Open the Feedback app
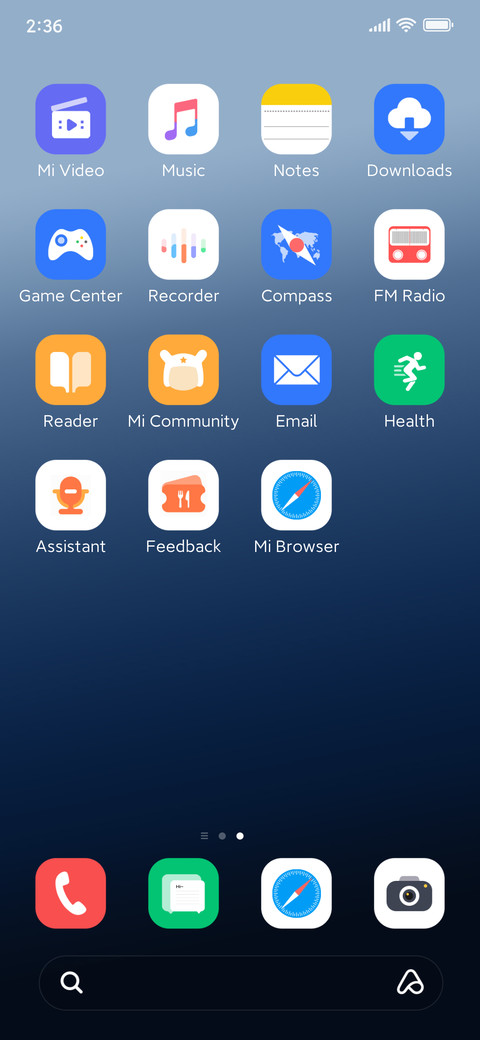This screenshot has width=480, height=1040. point(184,495)
